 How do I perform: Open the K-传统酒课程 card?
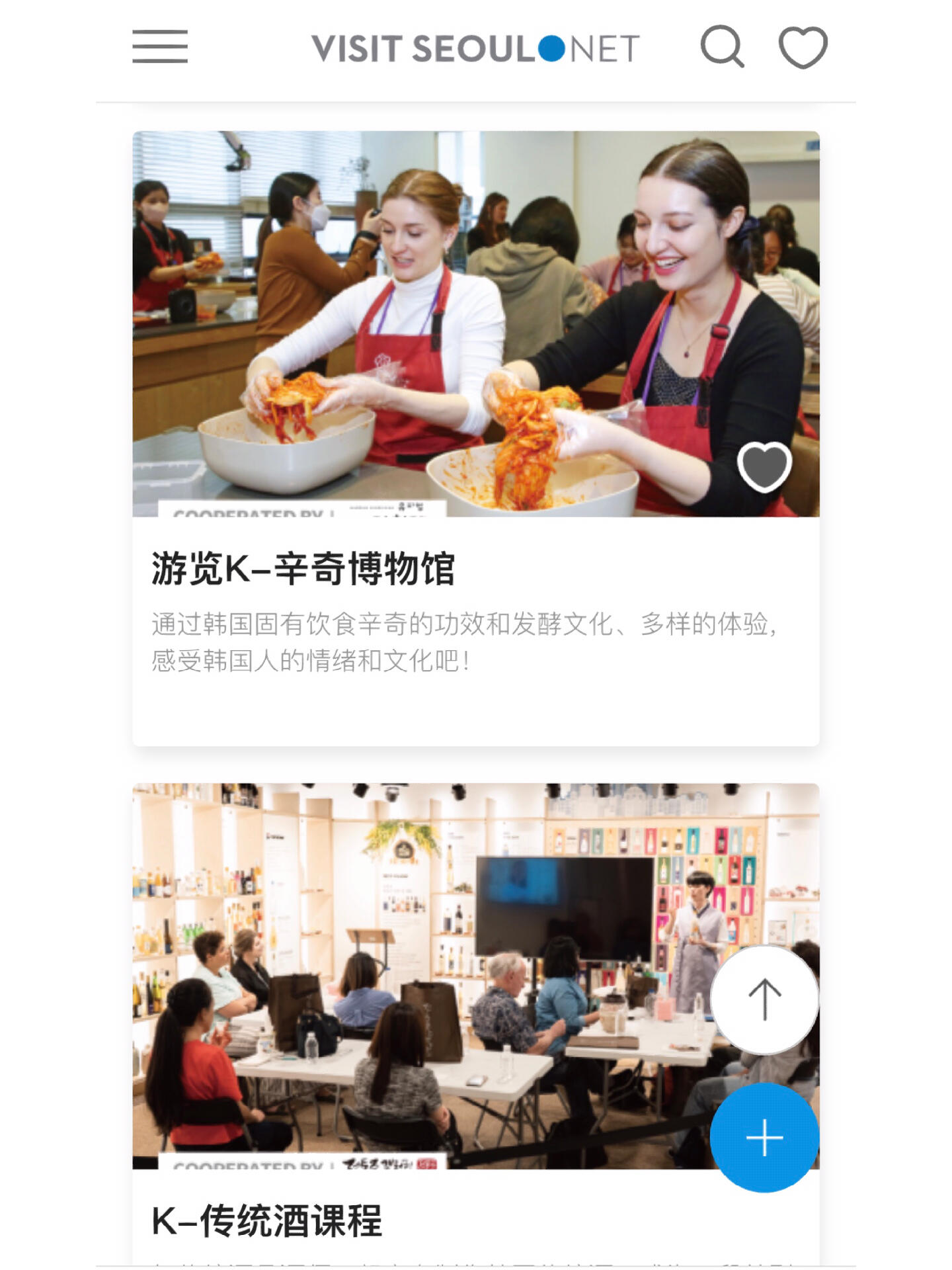coord(266,1220)
